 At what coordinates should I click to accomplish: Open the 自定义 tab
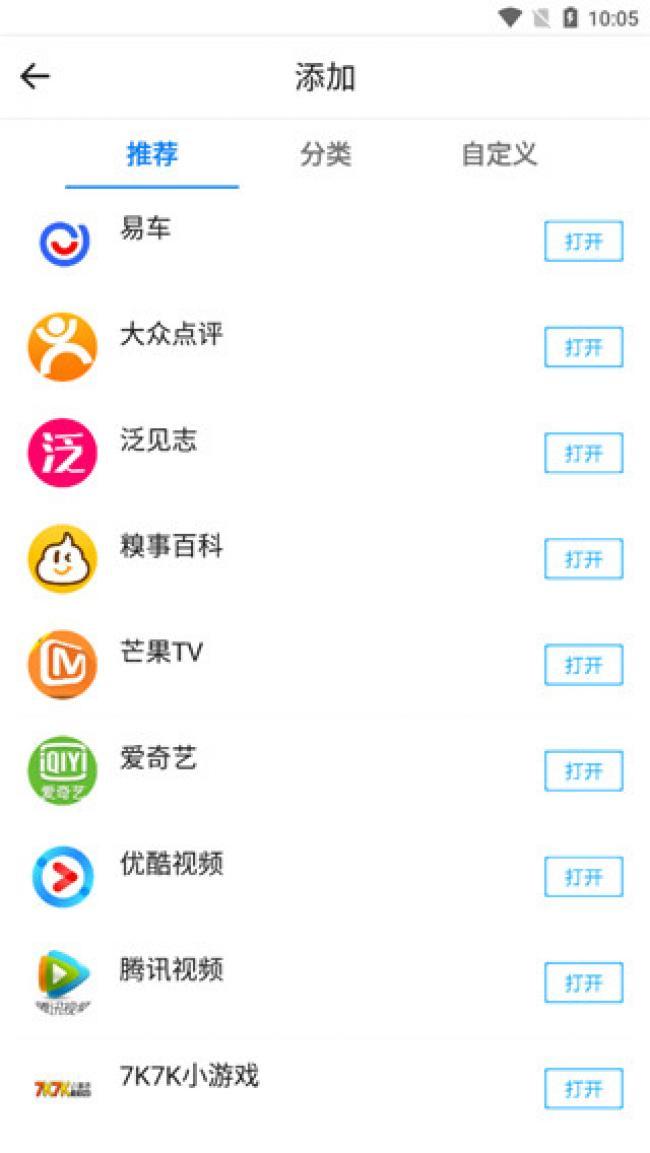(x=499, y=154)
